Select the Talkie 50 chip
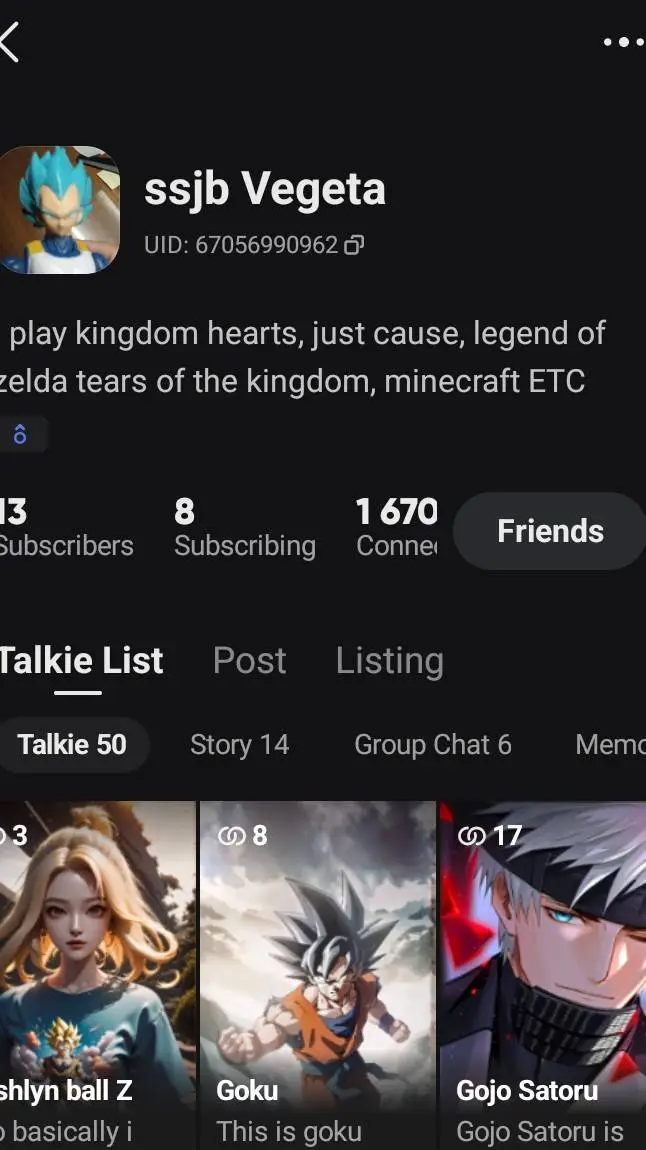Image resolution: width=646 pixels, height=1150 pixels. click(72, 745)
